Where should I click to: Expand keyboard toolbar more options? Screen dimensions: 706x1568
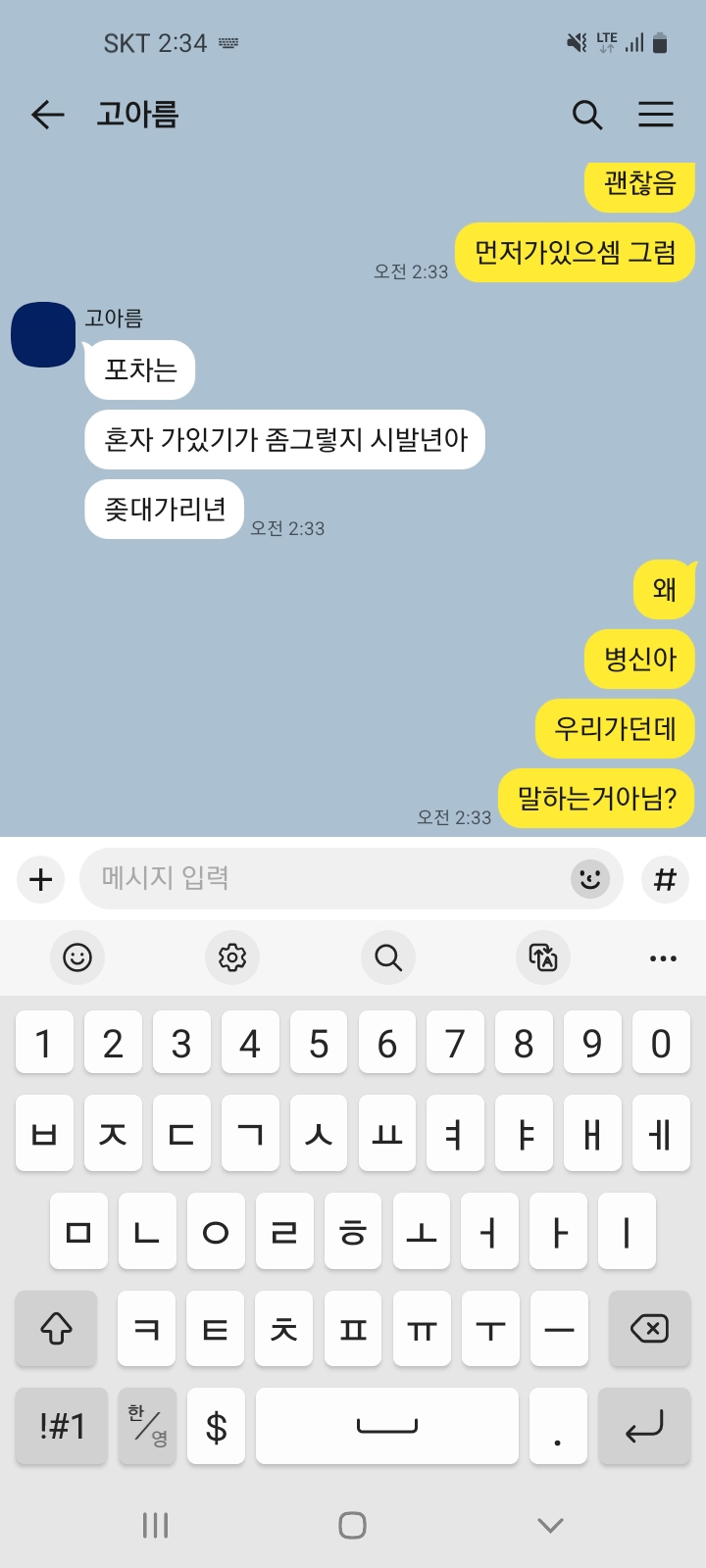click(x=664, y=957)
